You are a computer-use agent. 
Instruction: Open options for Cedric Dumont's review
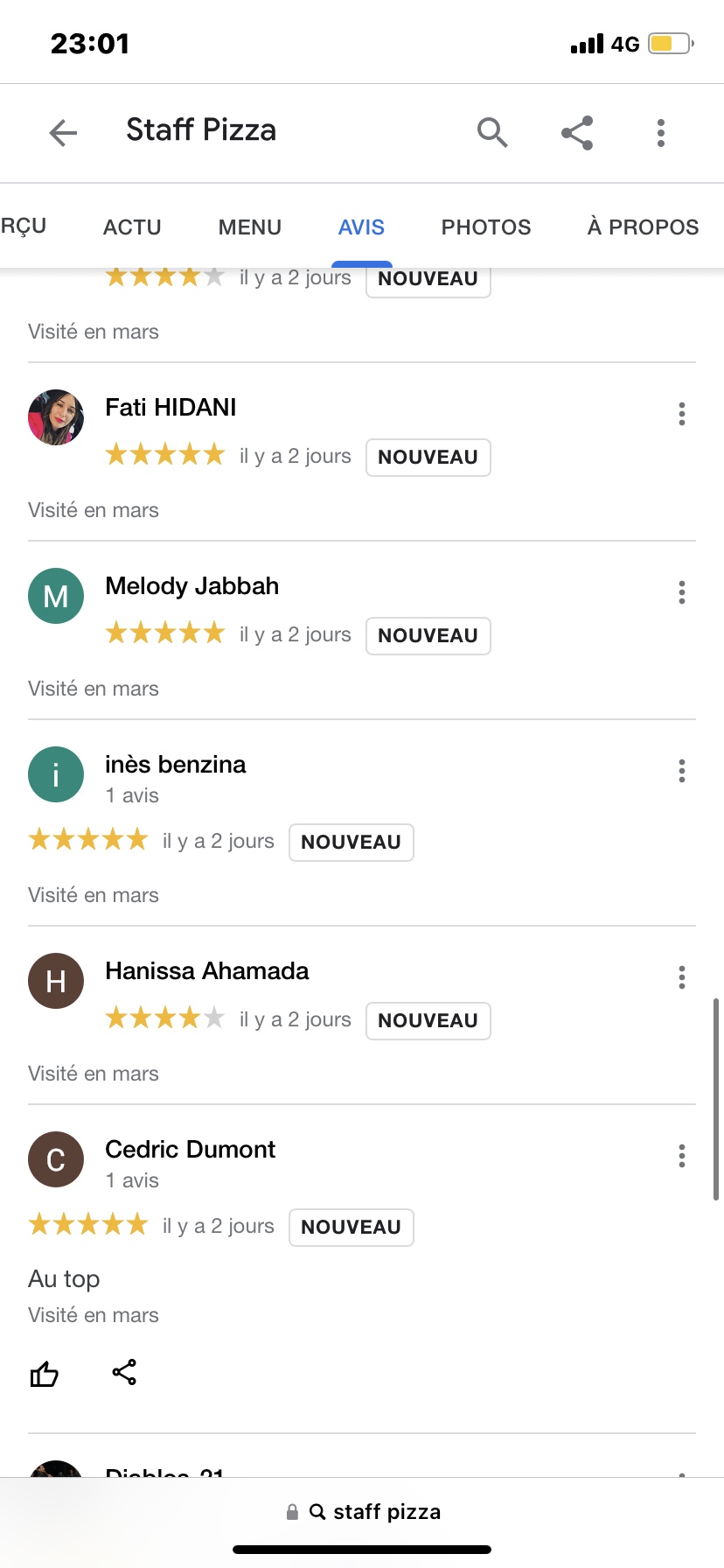click(682, 1156)
